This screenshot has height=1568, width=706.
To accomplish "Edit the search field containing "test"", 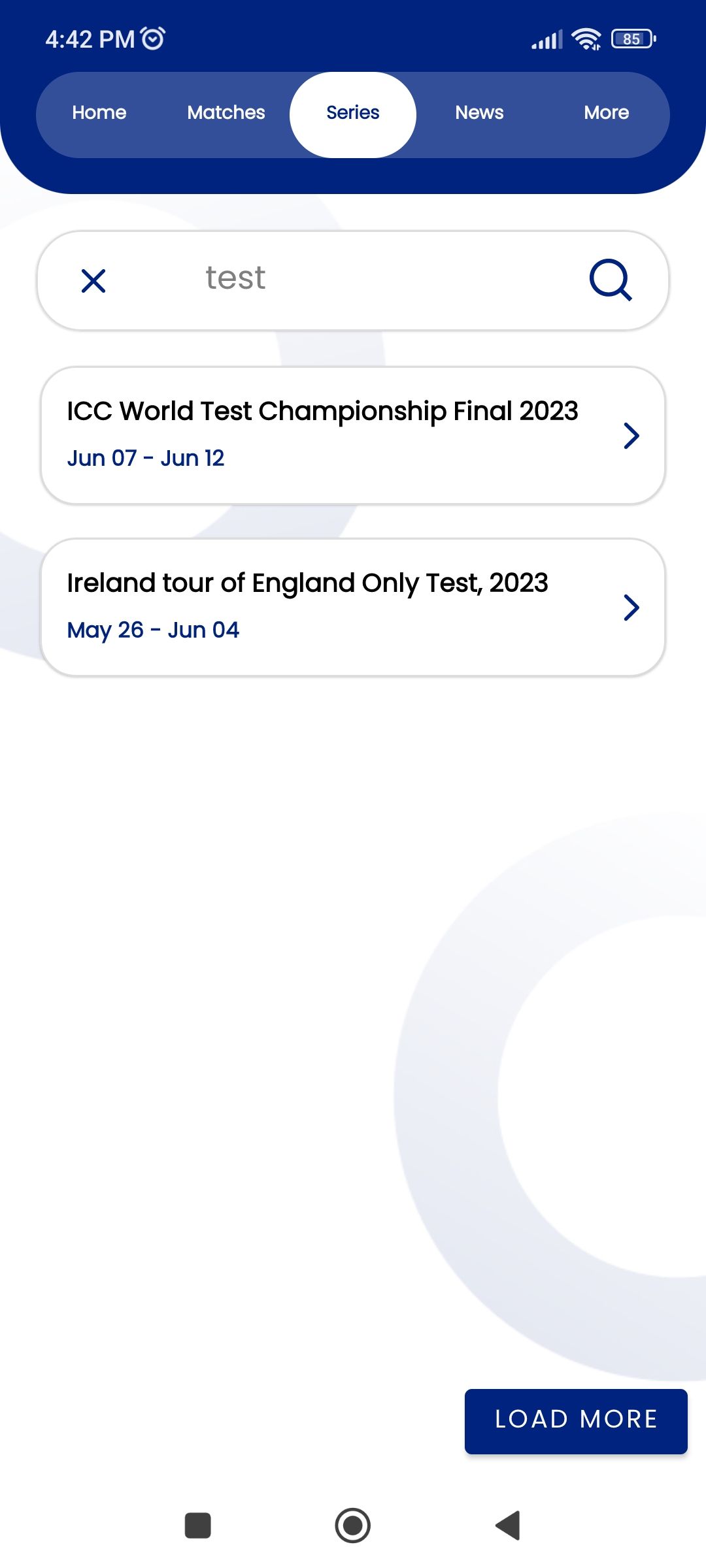I will 353,279.
